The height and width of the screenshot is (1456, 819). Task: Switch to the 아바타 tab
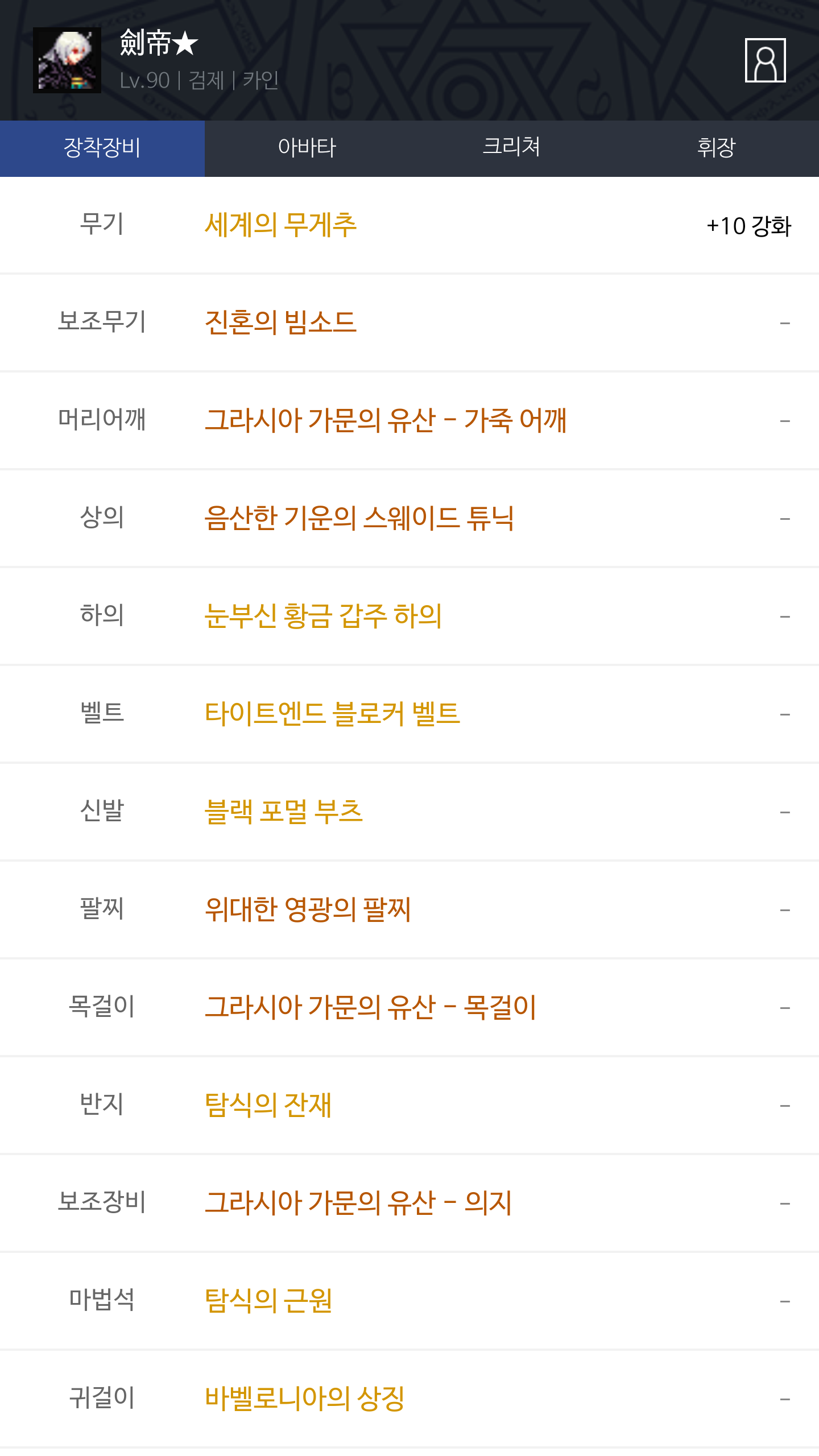click(307, 148)
